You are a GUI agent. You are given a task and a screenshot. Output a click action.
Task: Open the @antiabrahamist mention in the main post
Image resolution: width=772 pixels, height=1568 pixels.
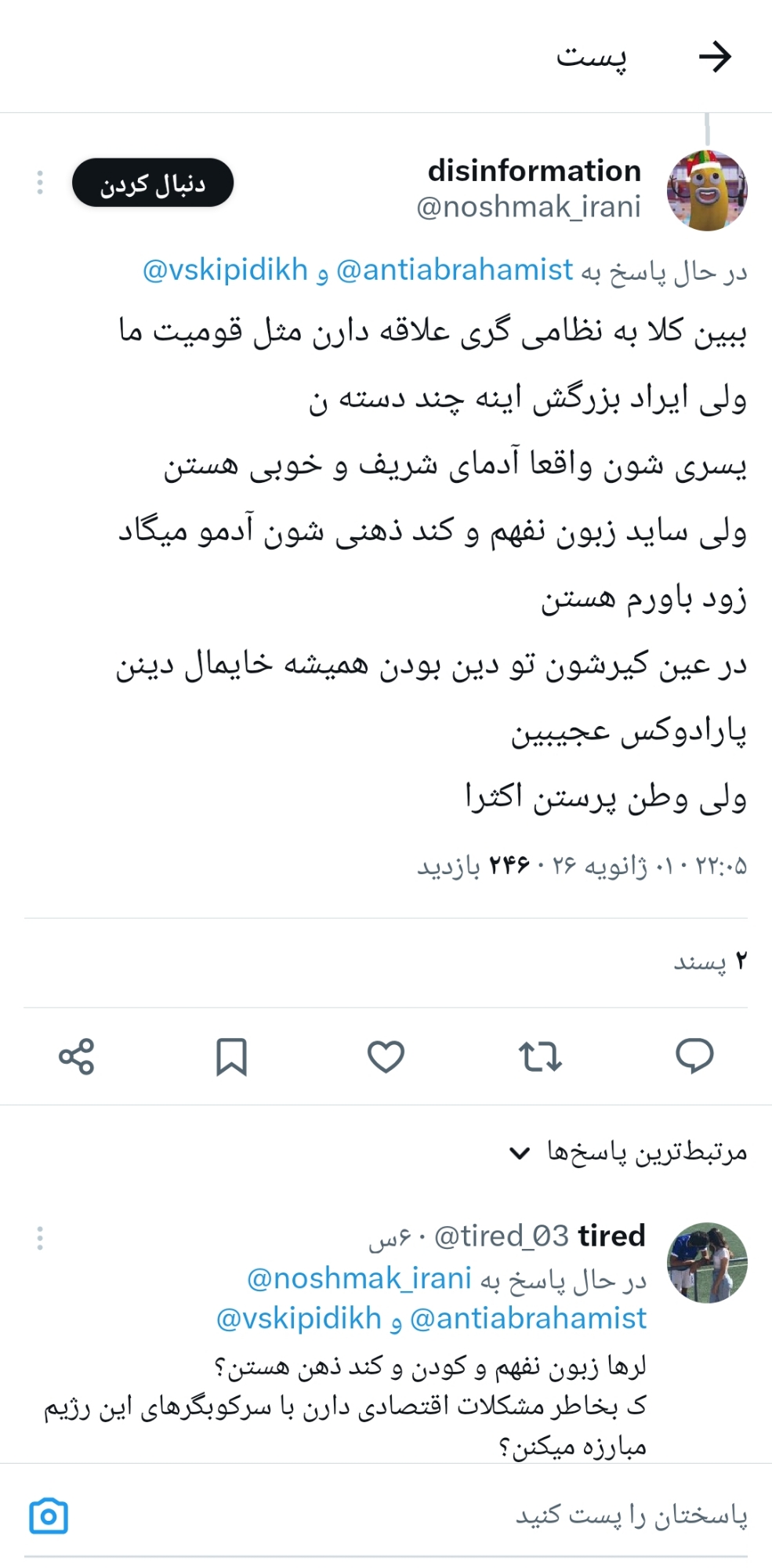455,270
